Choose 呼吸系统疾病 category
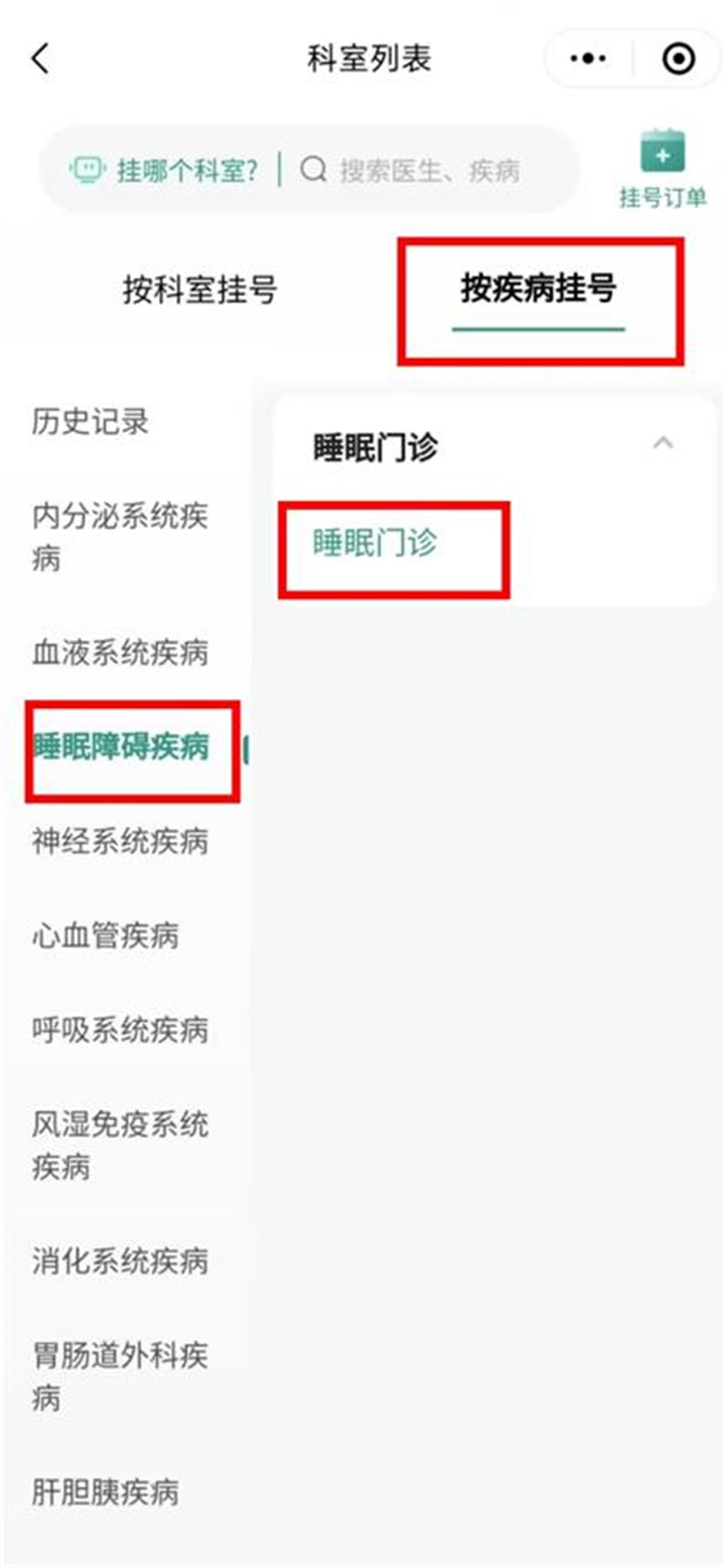 click(120, 1030)
